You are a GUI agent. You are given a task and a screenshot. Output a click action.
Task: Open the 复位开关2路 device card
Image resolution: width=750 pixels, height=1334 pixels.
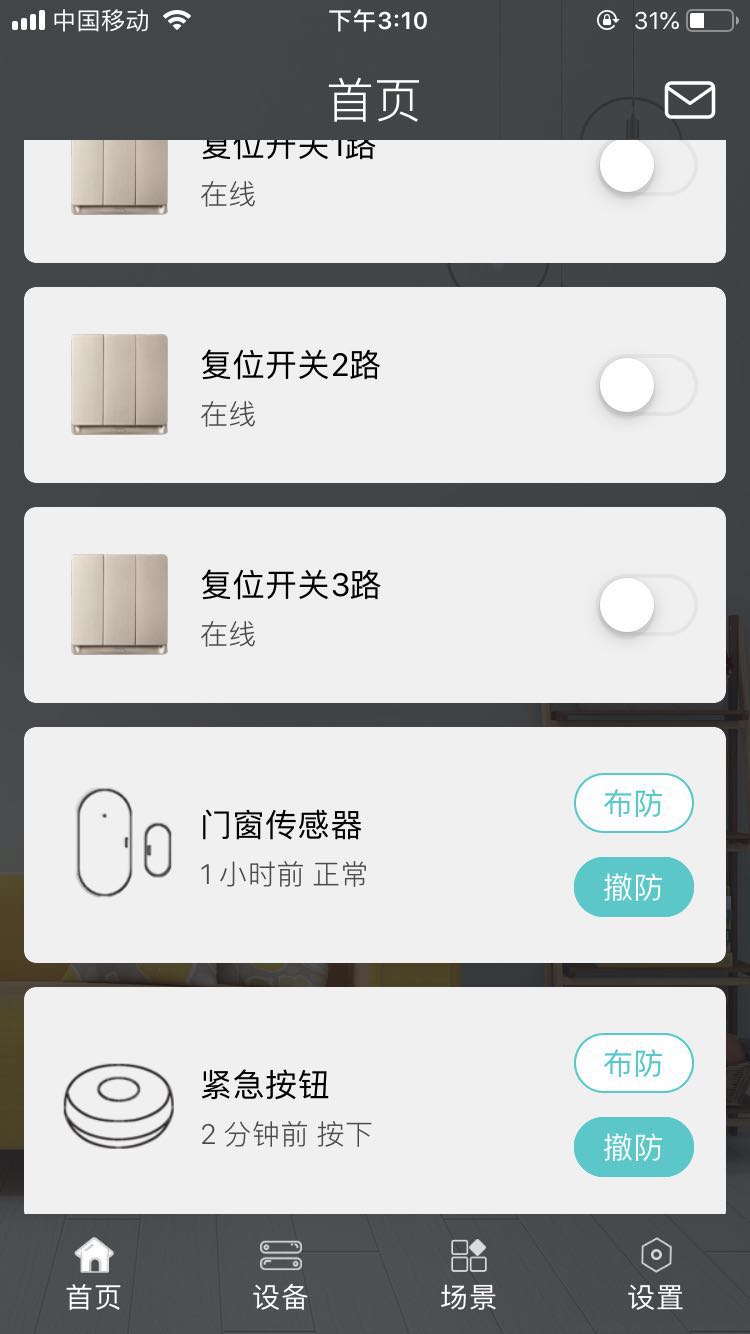300,385
